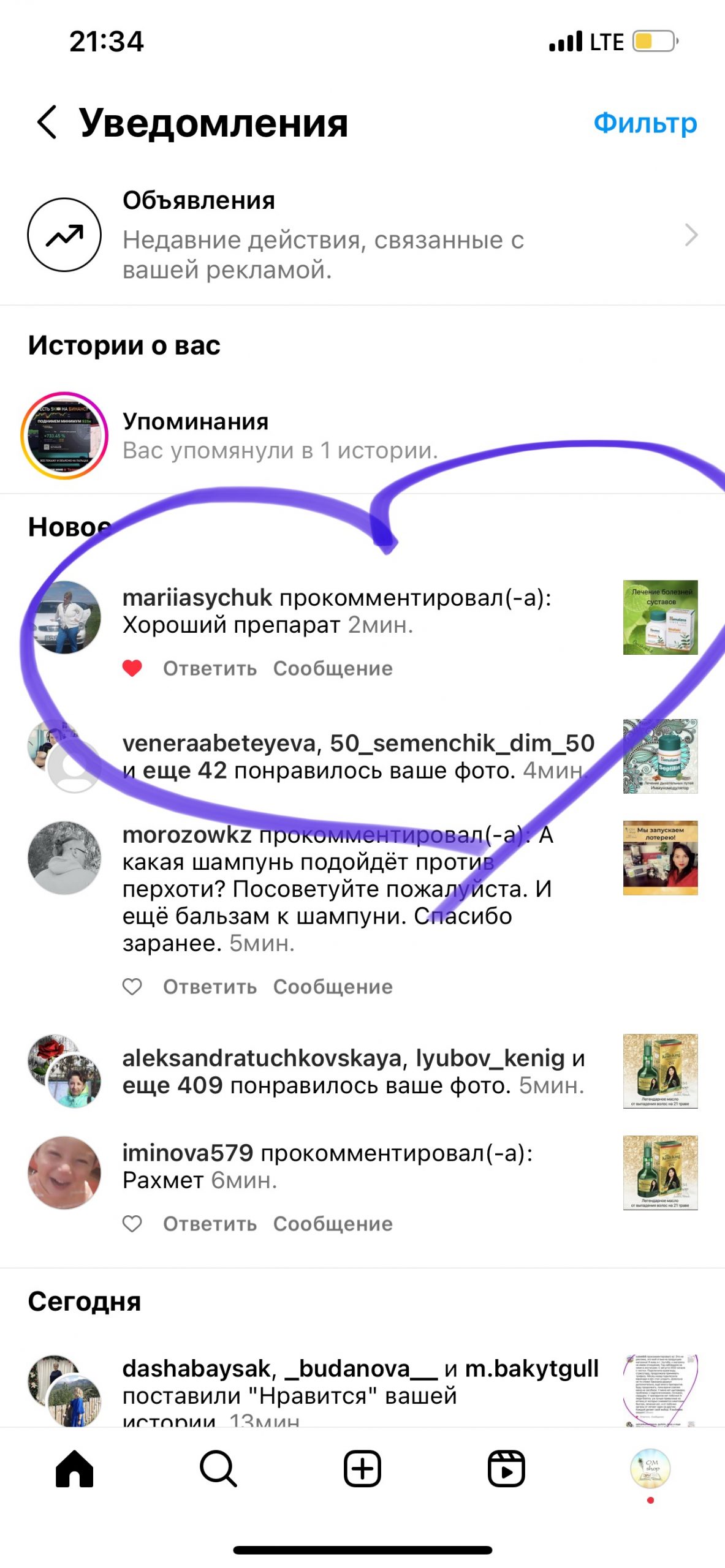Open aleksandratuchkovskaya's likes notification
This screenshot has height=1568, width=725.
pyautogui.click(x=353, y=1071)
